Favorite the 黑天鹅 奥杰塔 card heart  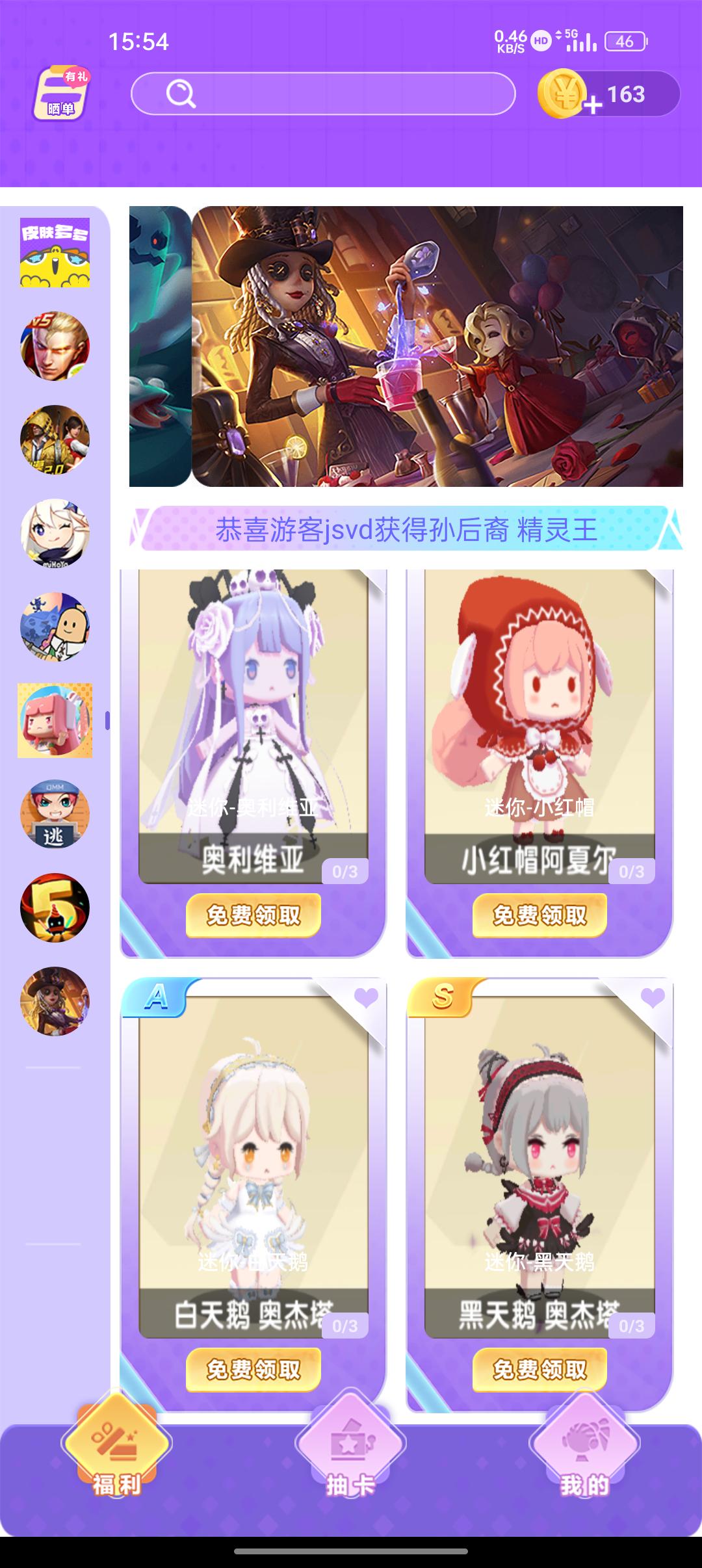653,997
